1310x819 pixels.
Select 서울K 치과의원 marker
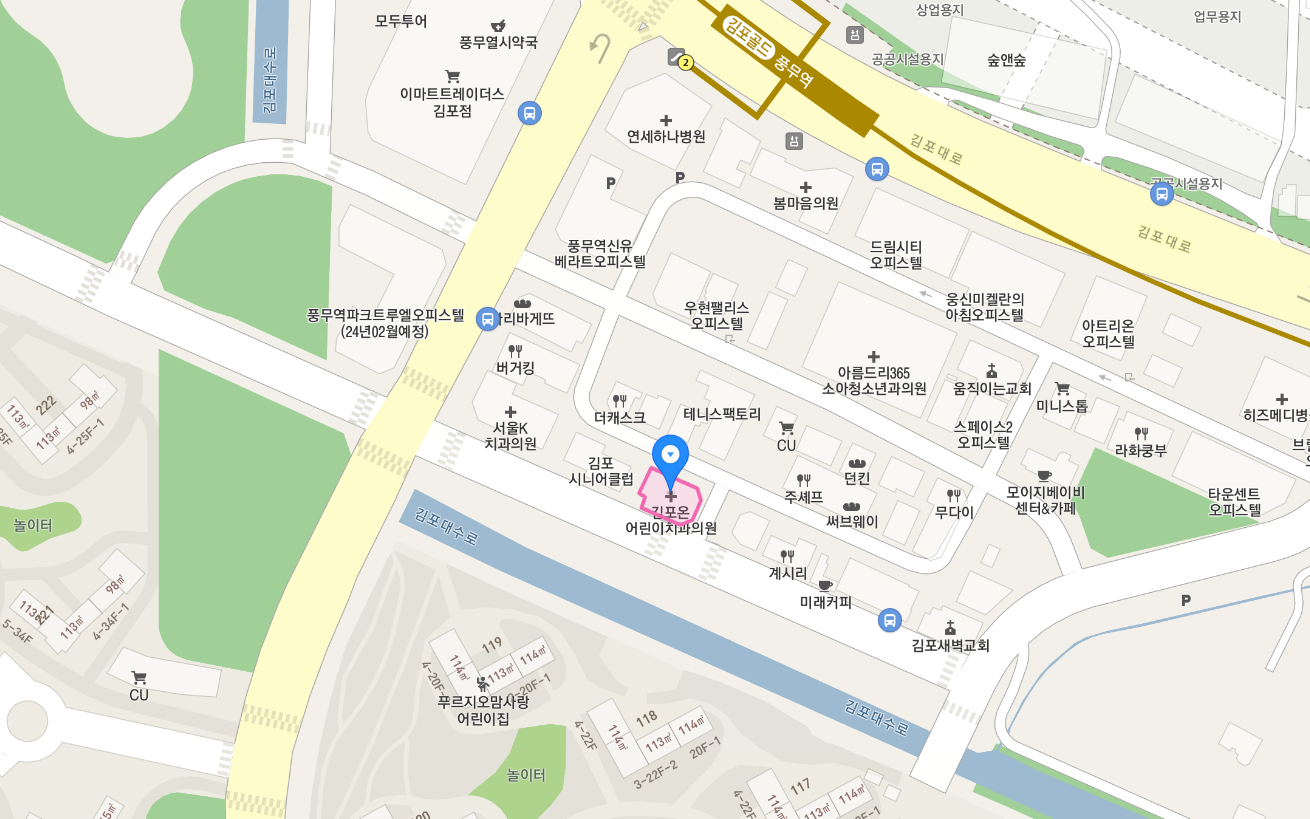510,412
